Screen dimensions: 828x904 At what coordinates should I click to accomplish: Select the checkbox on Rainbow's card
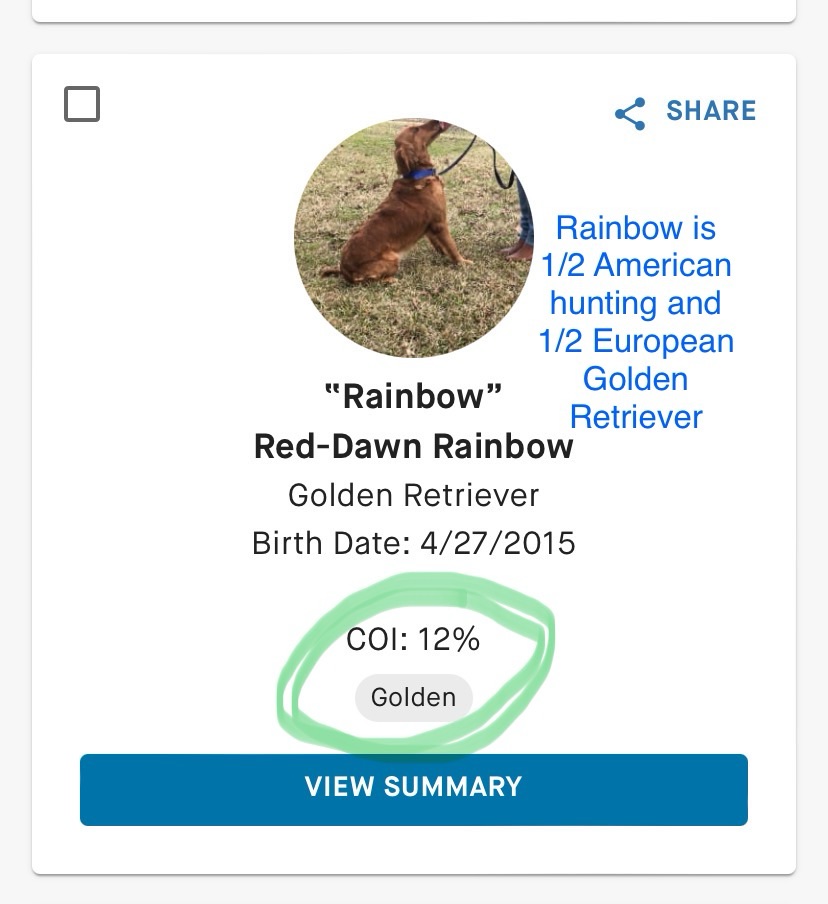82,104
